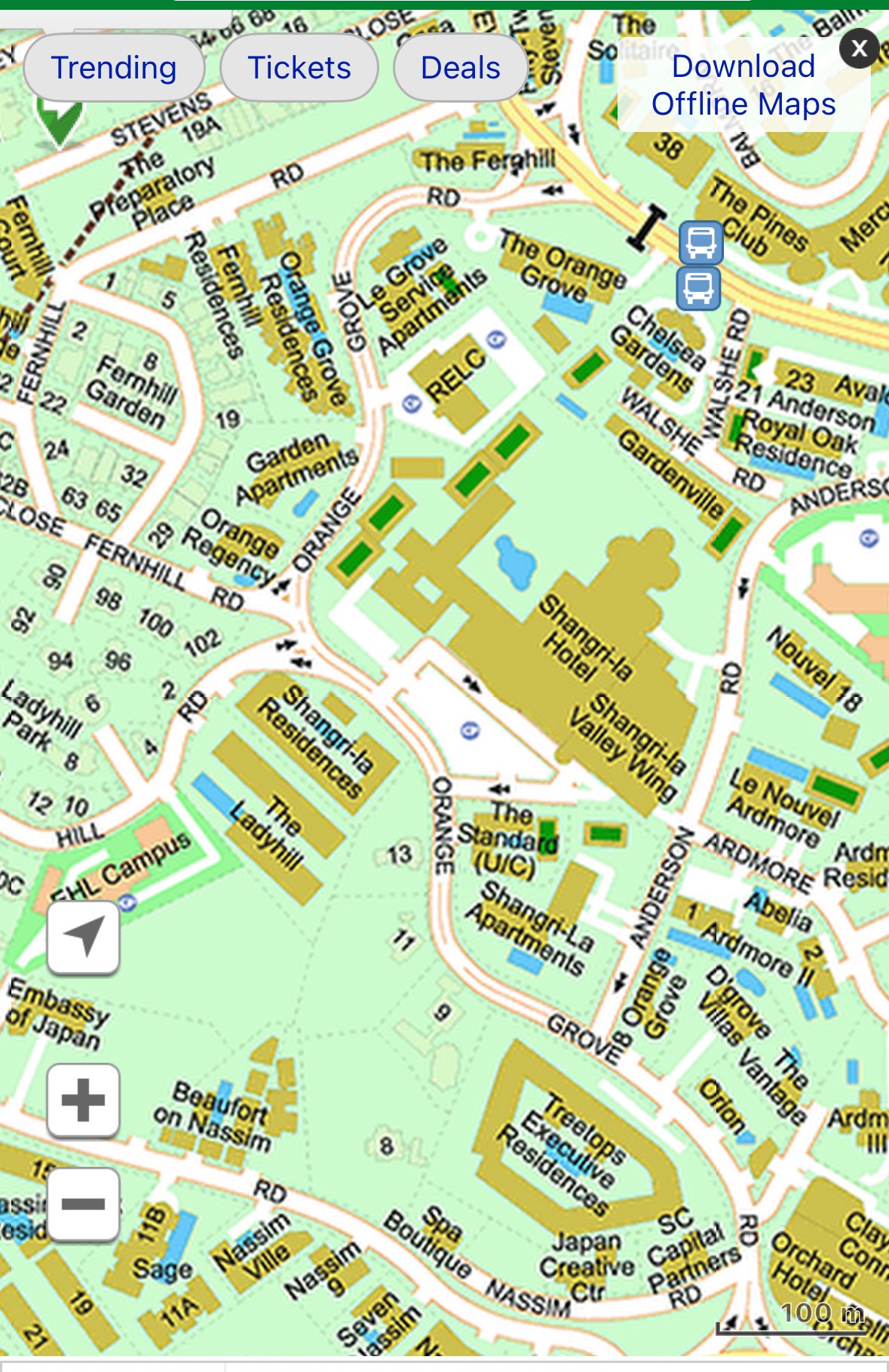Open the Trending chip
The width and height of the screenshot is (889, 1372).
[114, 68]
